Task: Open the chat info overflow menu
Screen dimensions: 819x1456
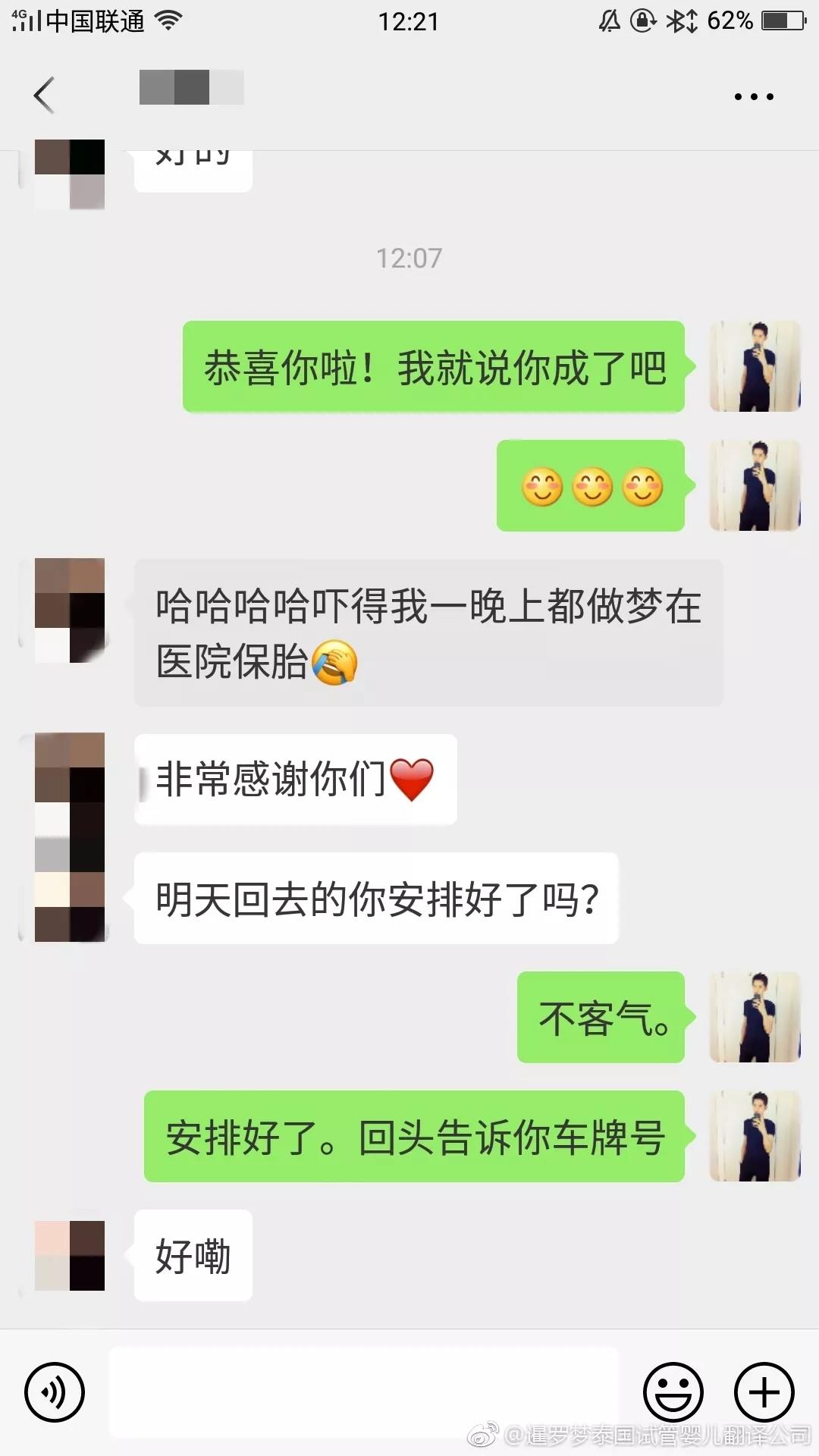Action: point(753,96)
